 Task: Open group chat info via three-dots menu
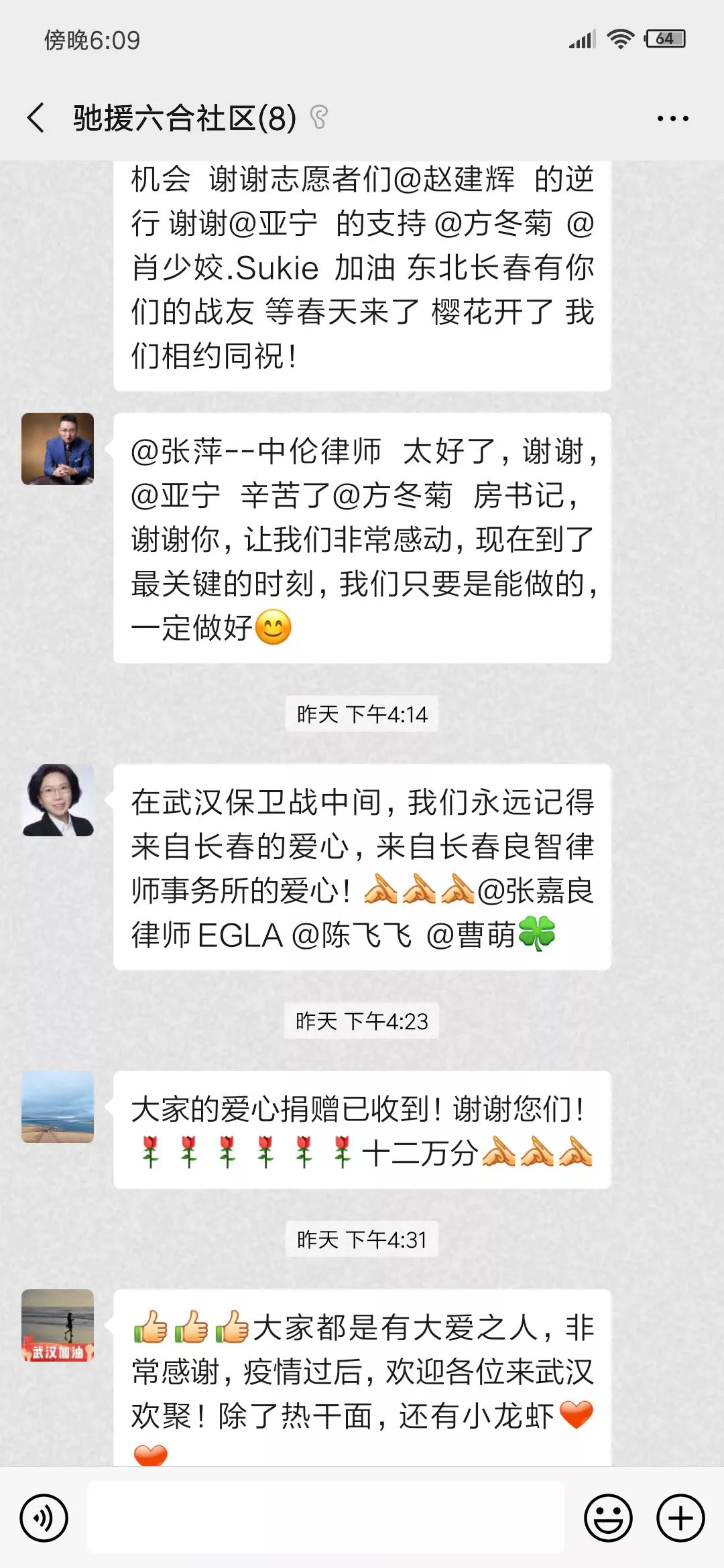tap(672, 119)
